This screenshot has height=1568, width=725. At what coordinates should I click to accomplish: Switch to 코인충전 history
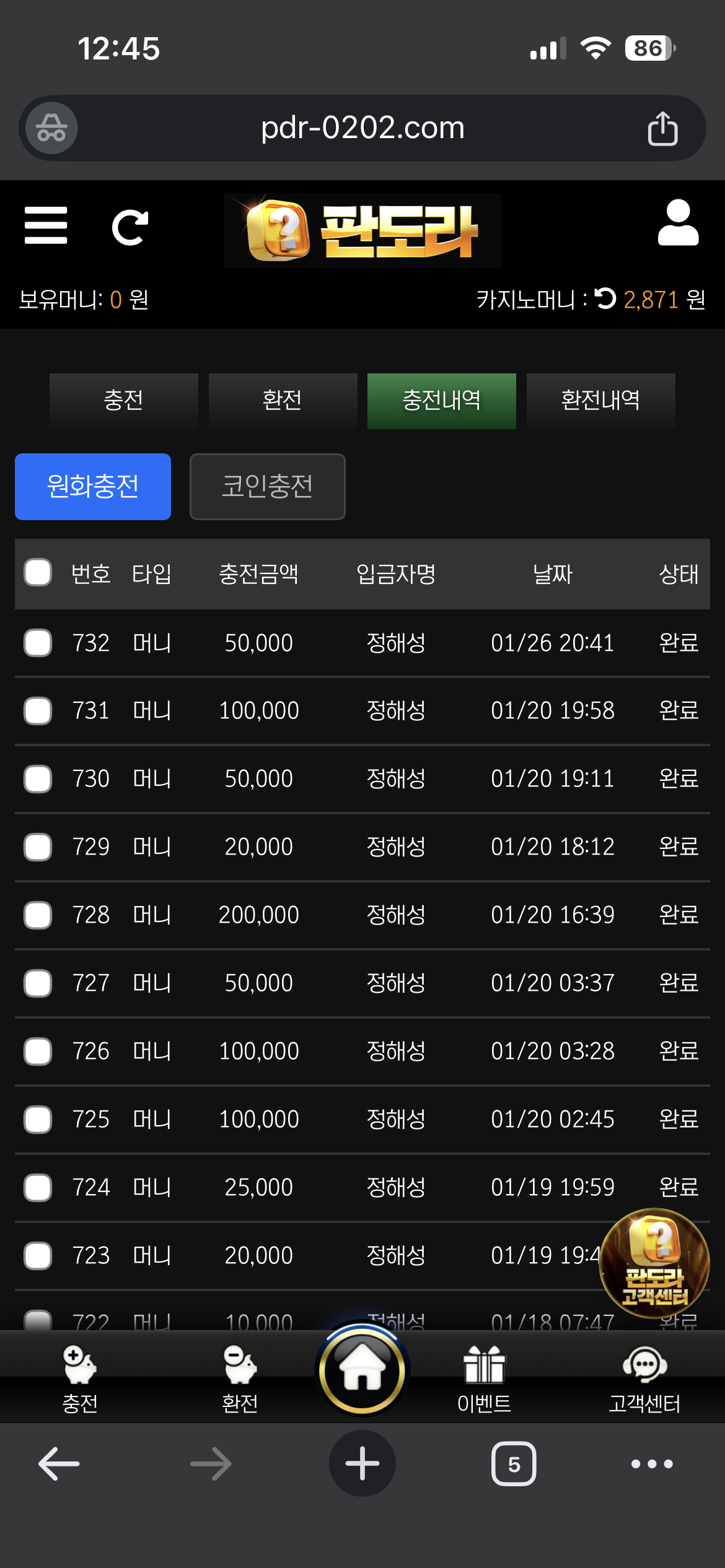point(267,487)
